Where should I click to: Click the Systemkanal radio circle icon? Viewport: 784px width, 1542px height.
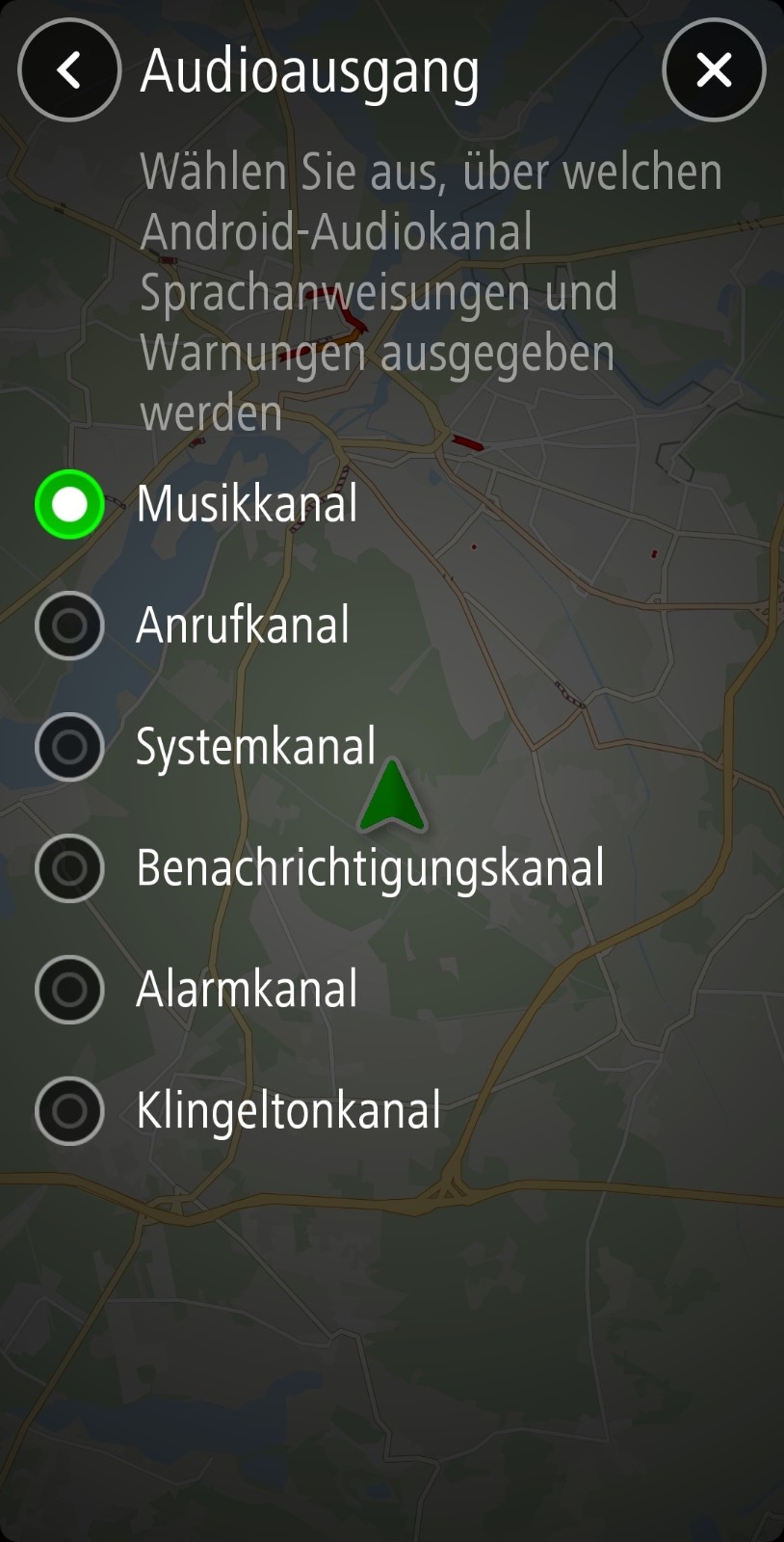tap(68, 747)
